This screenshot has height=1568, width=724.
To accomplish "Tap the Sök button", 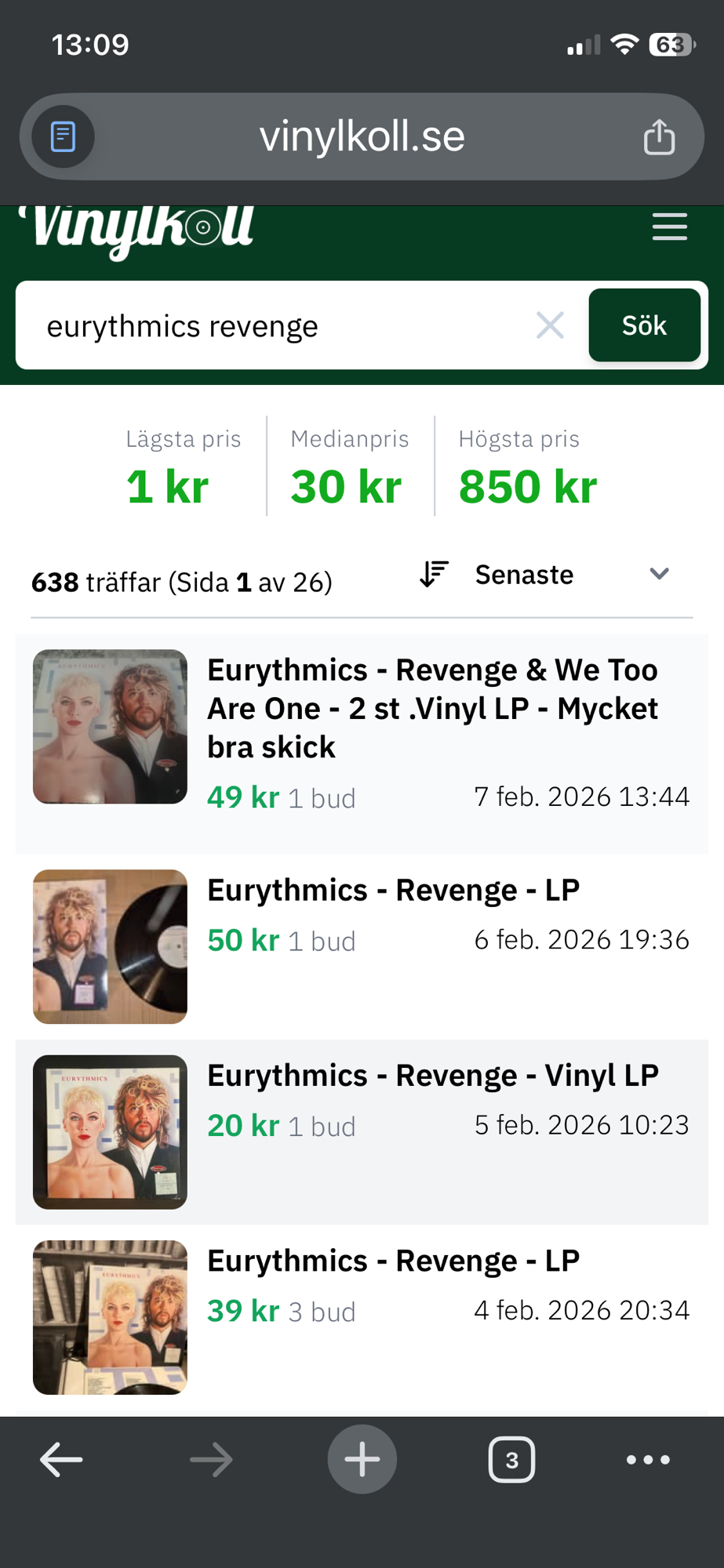I will pos(644,325).
